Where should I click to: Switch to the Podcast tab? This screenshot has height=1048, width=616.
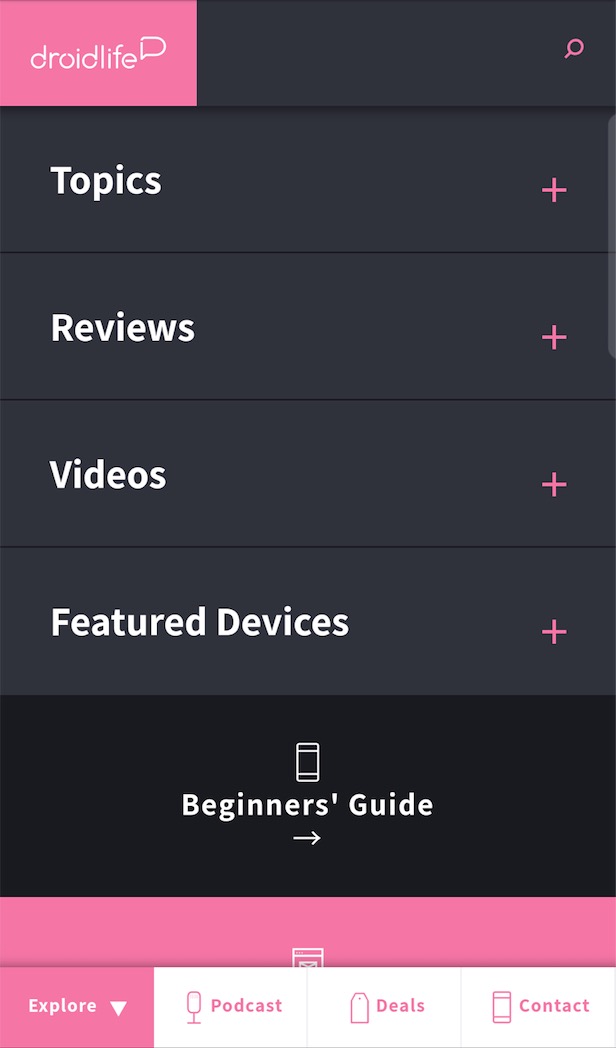coord(234,1007)
